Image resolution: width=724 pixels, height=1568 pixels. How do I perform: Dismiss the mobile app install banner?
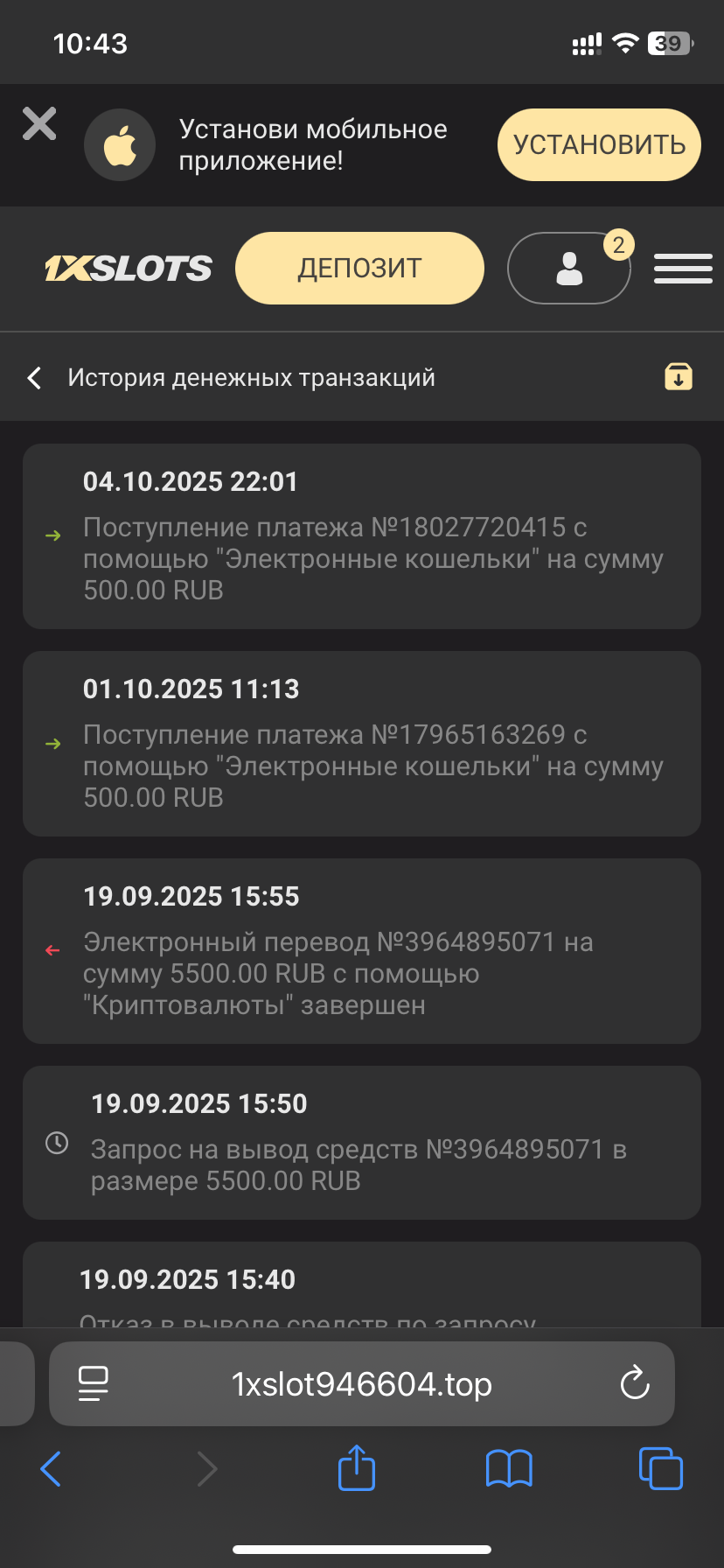(39, 124)
